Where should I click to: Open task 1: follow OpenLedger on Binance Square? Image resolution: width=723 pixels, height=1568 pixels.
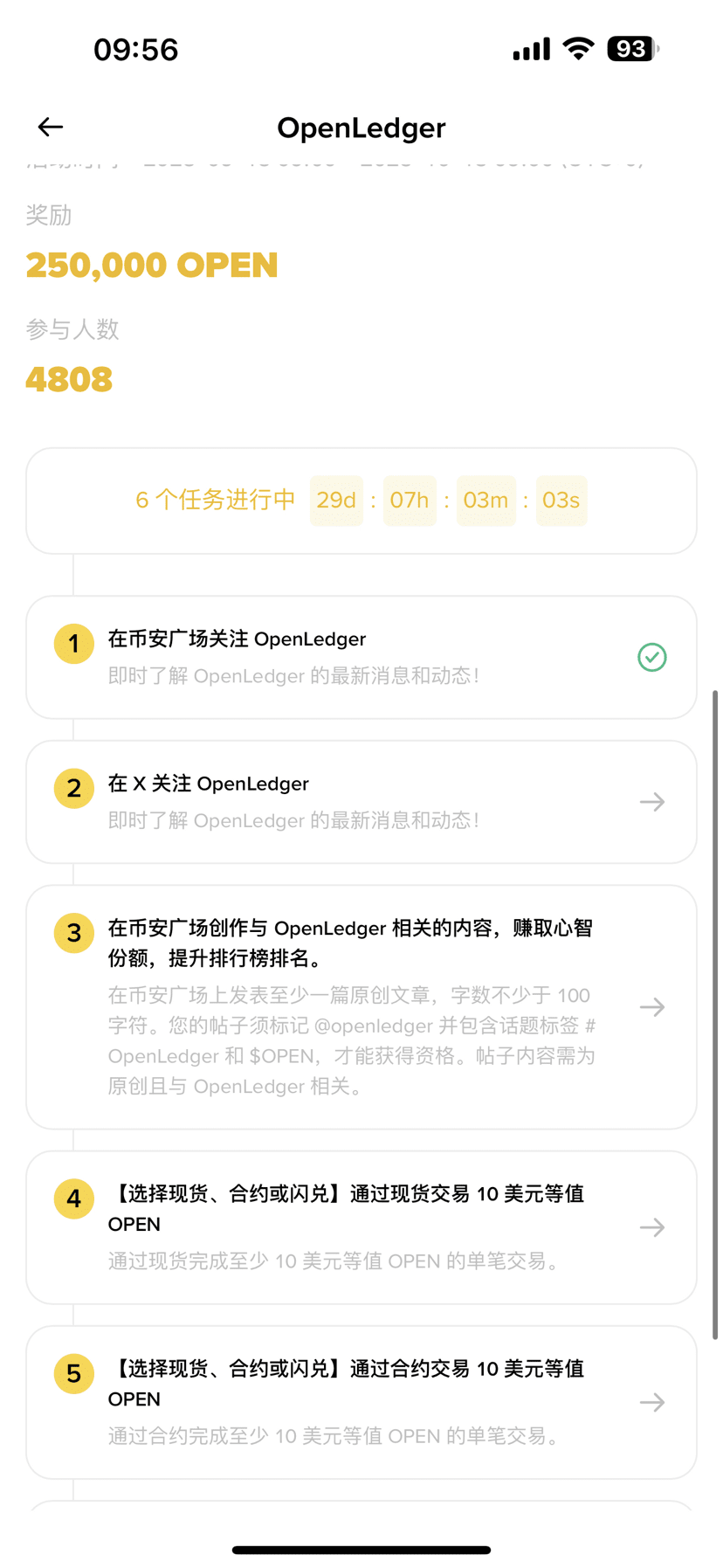[361, 657]
